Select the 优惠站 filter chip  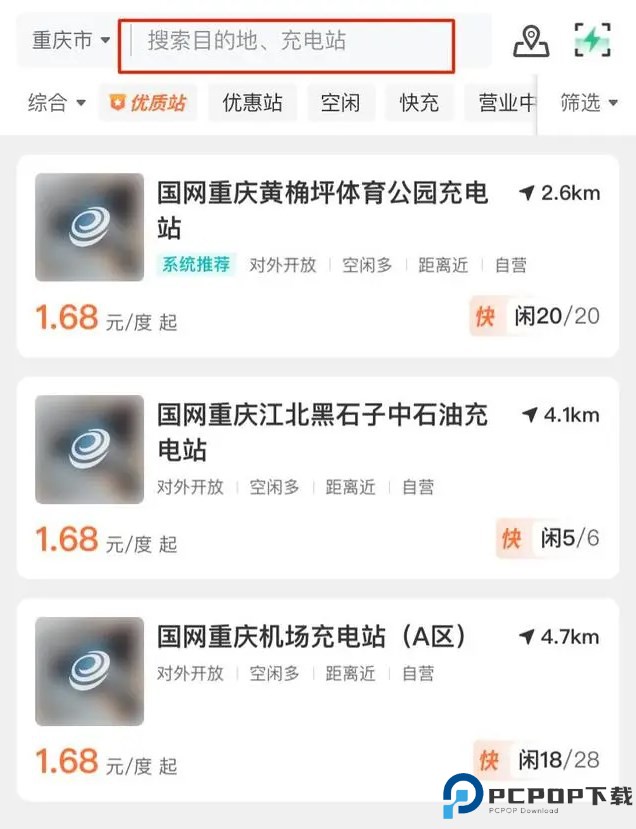pos(252,102)
